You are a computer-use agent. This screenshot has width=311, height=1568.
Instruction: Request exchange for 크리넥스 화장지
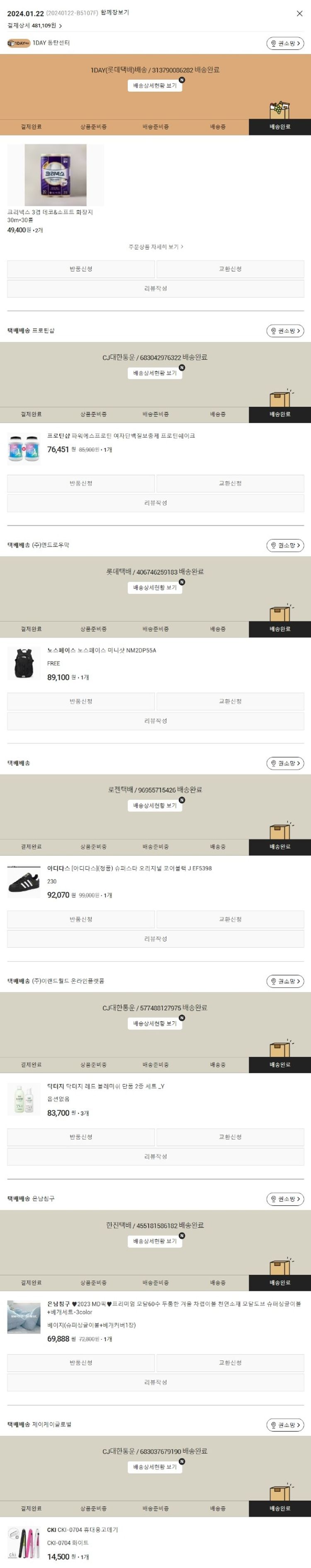[x=230, y=269]
